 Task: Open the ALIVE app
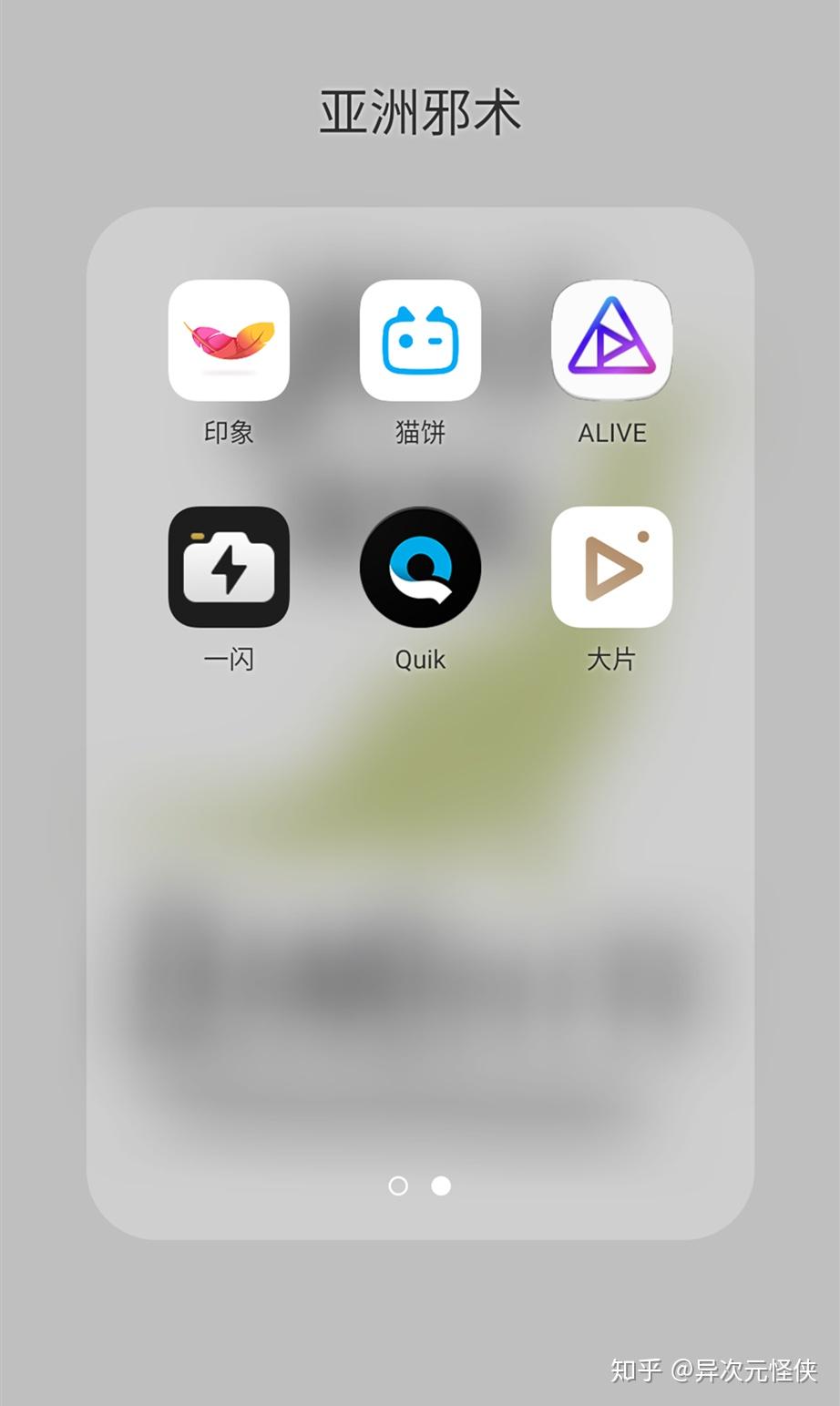611,341
